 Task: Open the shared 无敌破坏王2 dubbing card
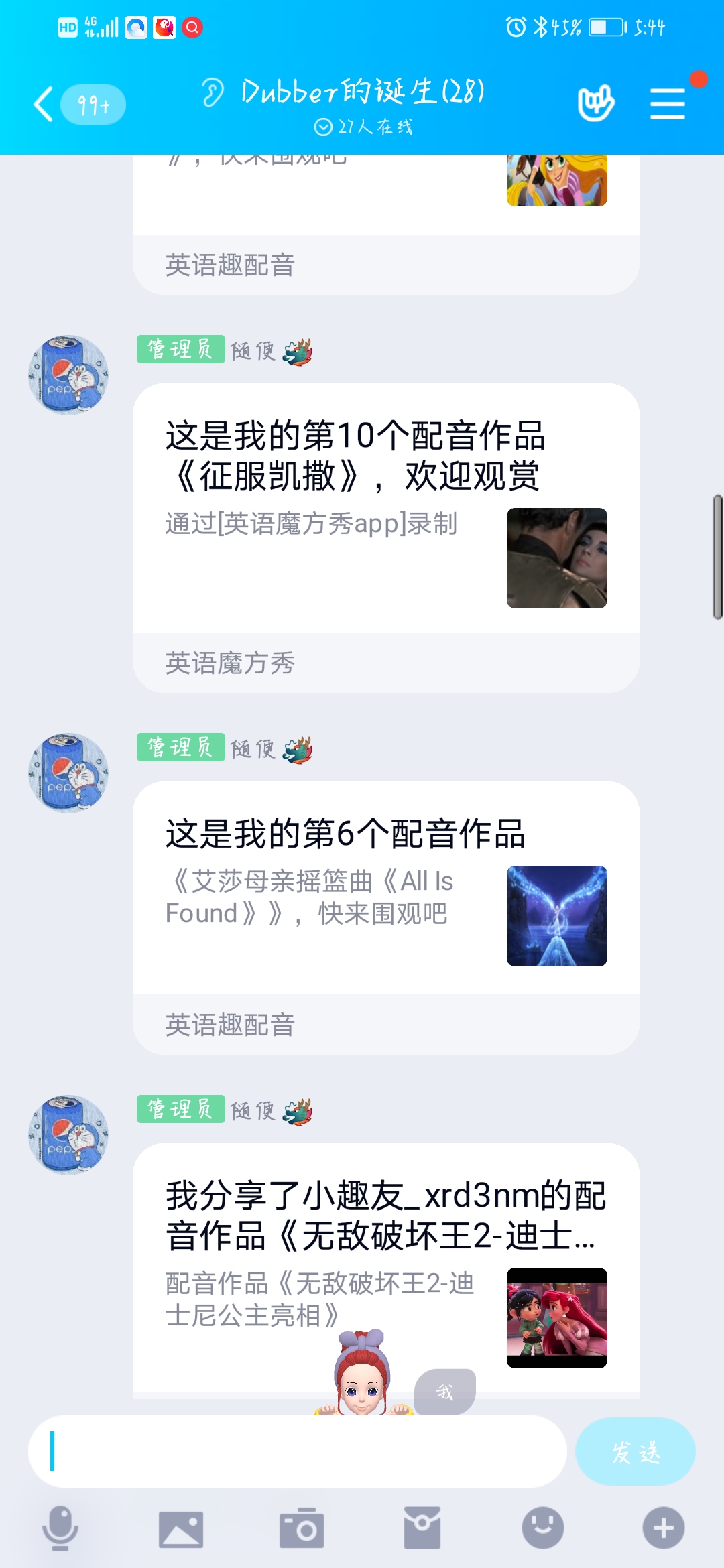click(385, 1260)
